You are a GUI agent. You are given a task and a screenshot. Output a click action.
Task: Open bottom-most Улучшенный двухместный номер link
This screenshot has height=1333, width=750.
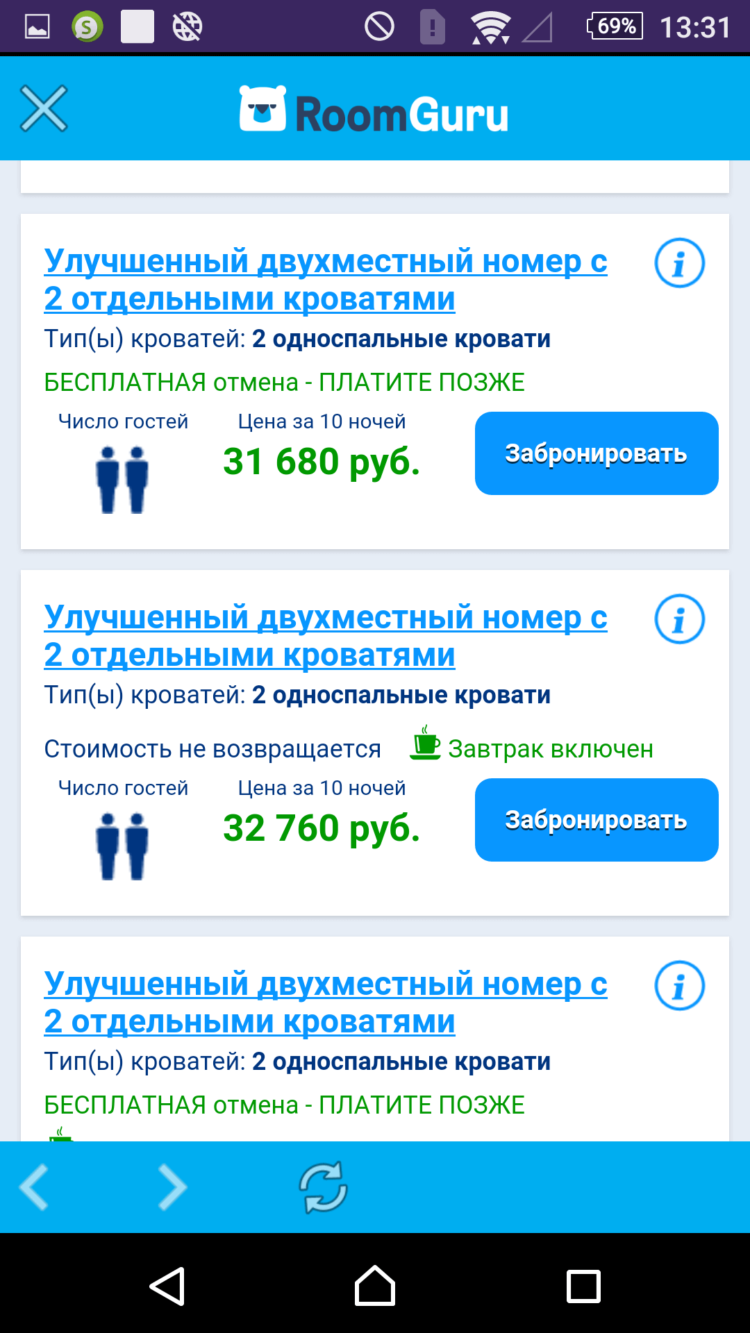tap(324, 1001)
